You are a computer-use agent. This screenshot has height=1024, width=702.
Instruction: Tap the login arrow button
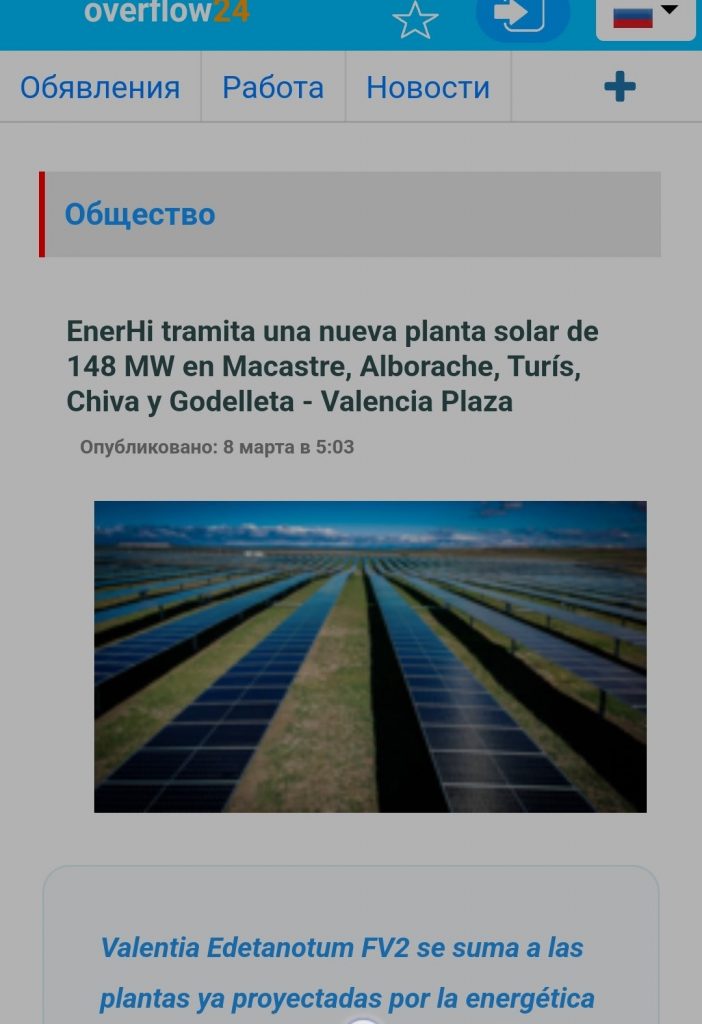522,16
